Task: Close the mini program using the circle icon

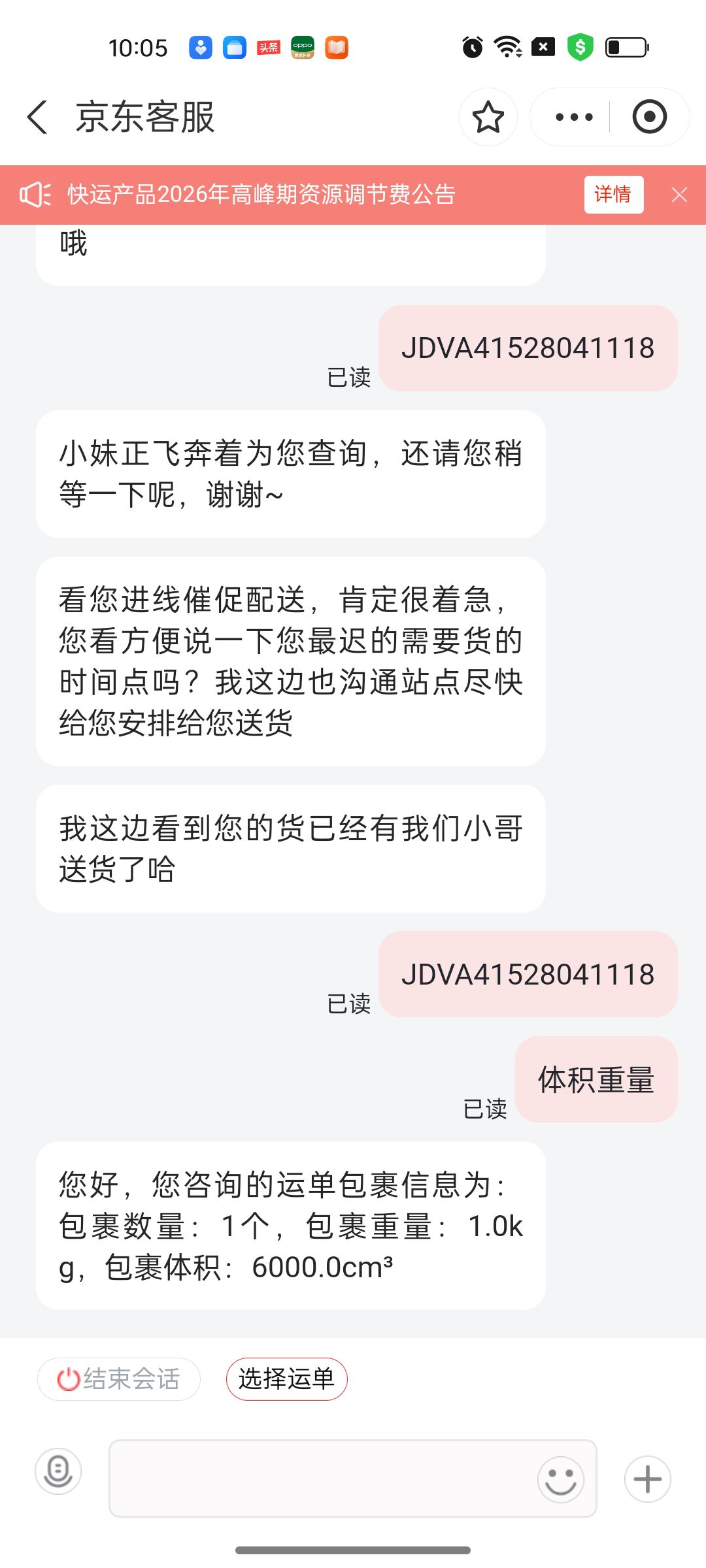Action: tap(649, 118)
